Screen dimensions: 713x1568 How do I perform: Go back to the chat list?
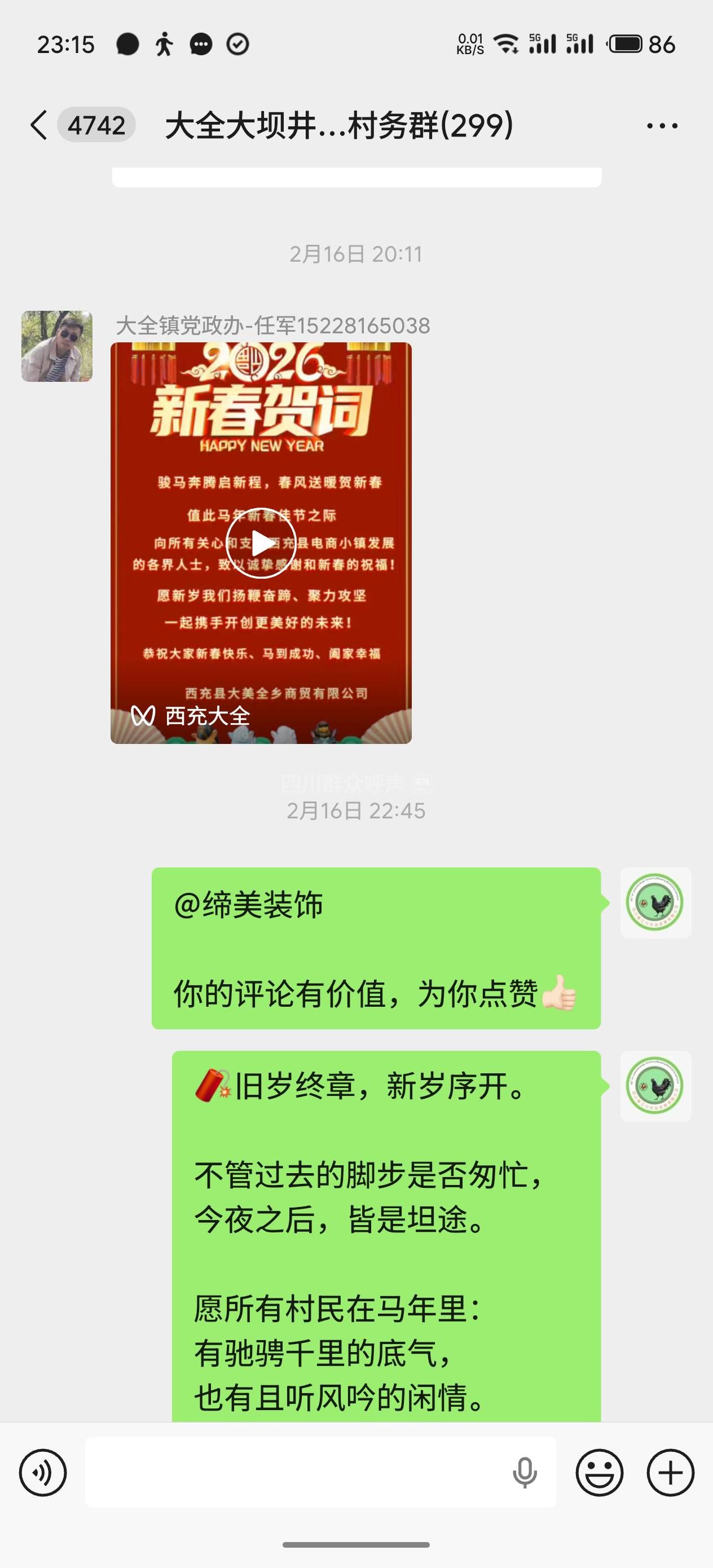pos(39,125)
